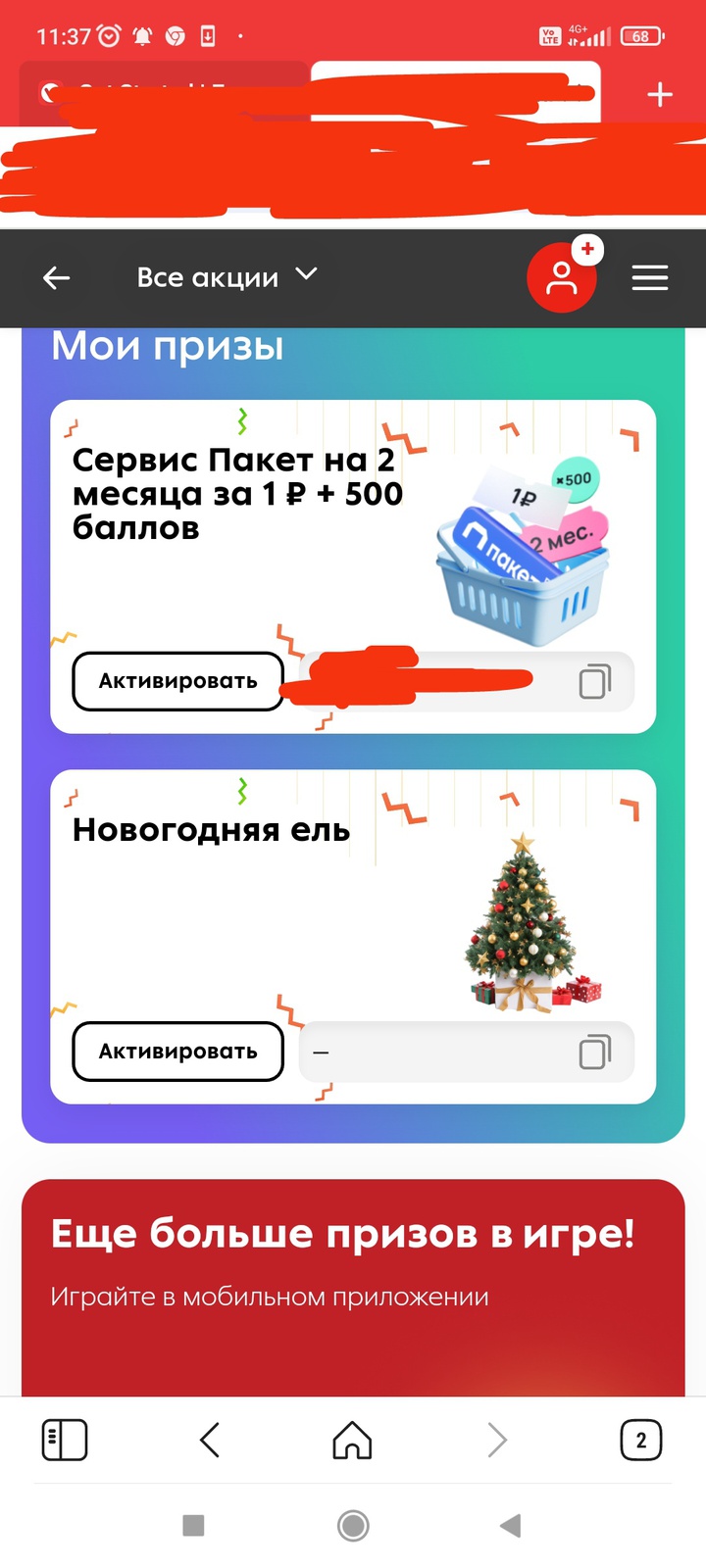Activate the Новогодняя ель prize
The width and height of the screenshot is (706, 1568).
pyautogui.click(x=177, y=1052)
